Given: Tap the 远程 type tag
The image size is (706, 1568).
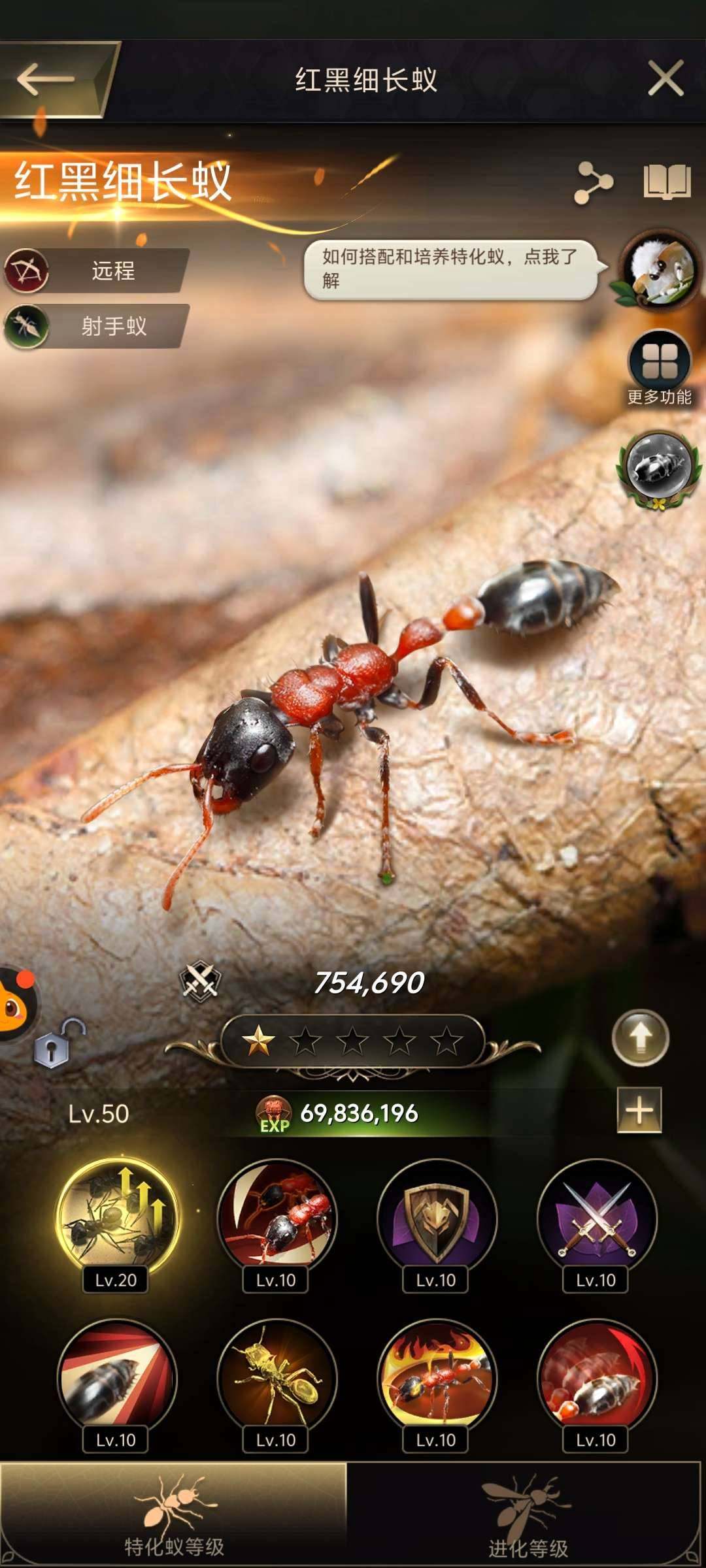Looking at the screenshot, I should click(x=98, y=270).
